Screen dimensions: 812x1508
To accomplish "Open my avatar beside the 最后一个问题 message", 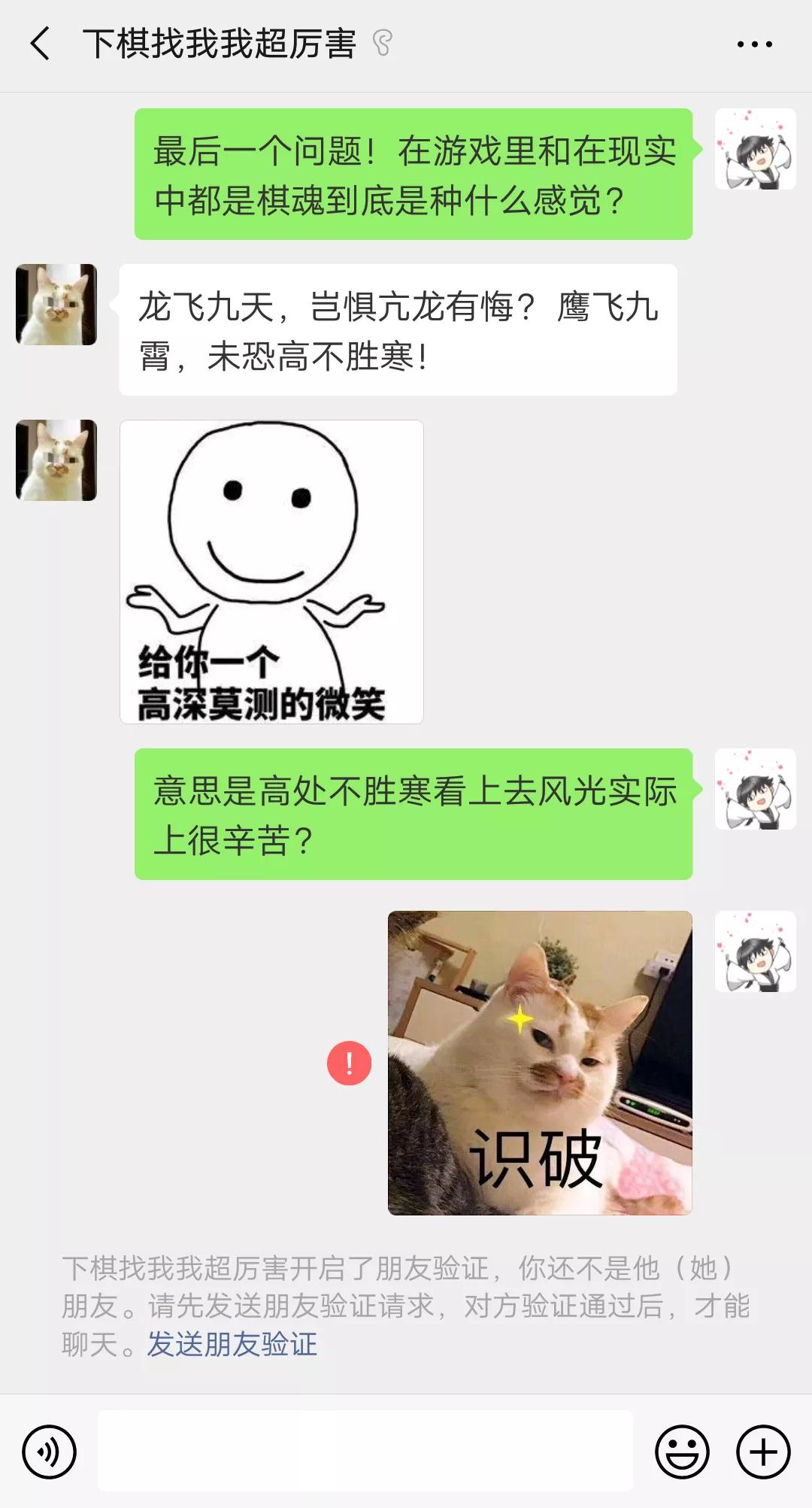I will tap(755, 149).
